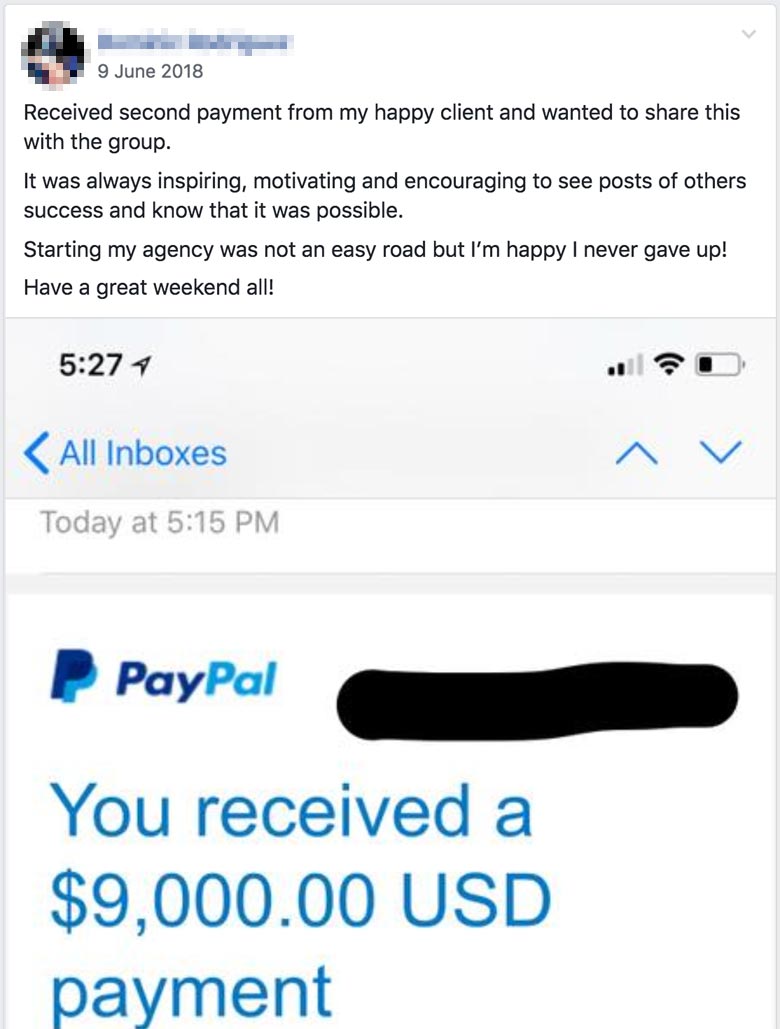Open the 9 June 2018 timestamp link
Viewport: 780px width, 1029px height.
point(150,71)
